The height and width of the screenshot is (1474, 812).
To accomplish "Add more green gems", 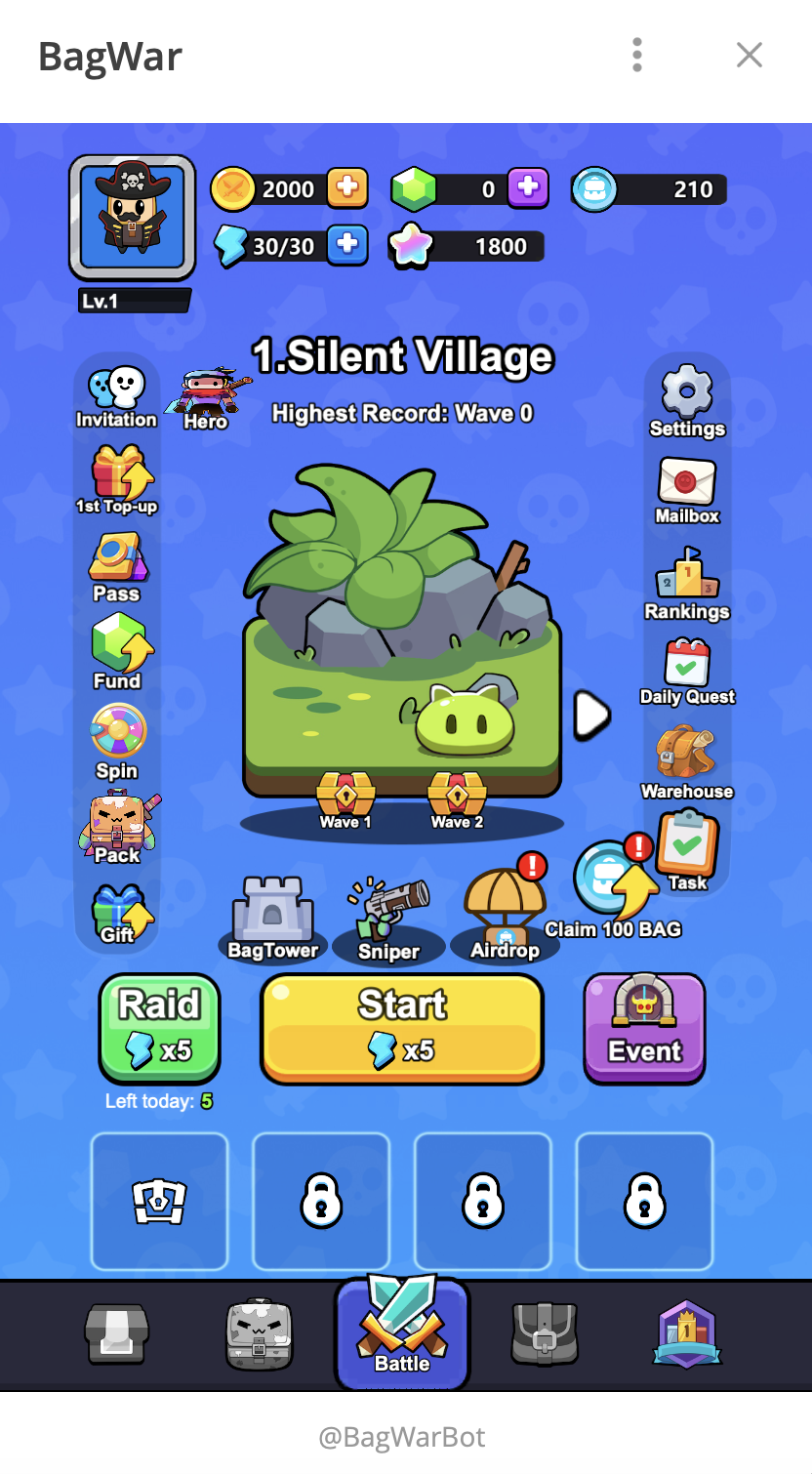I will click(528, 188).
